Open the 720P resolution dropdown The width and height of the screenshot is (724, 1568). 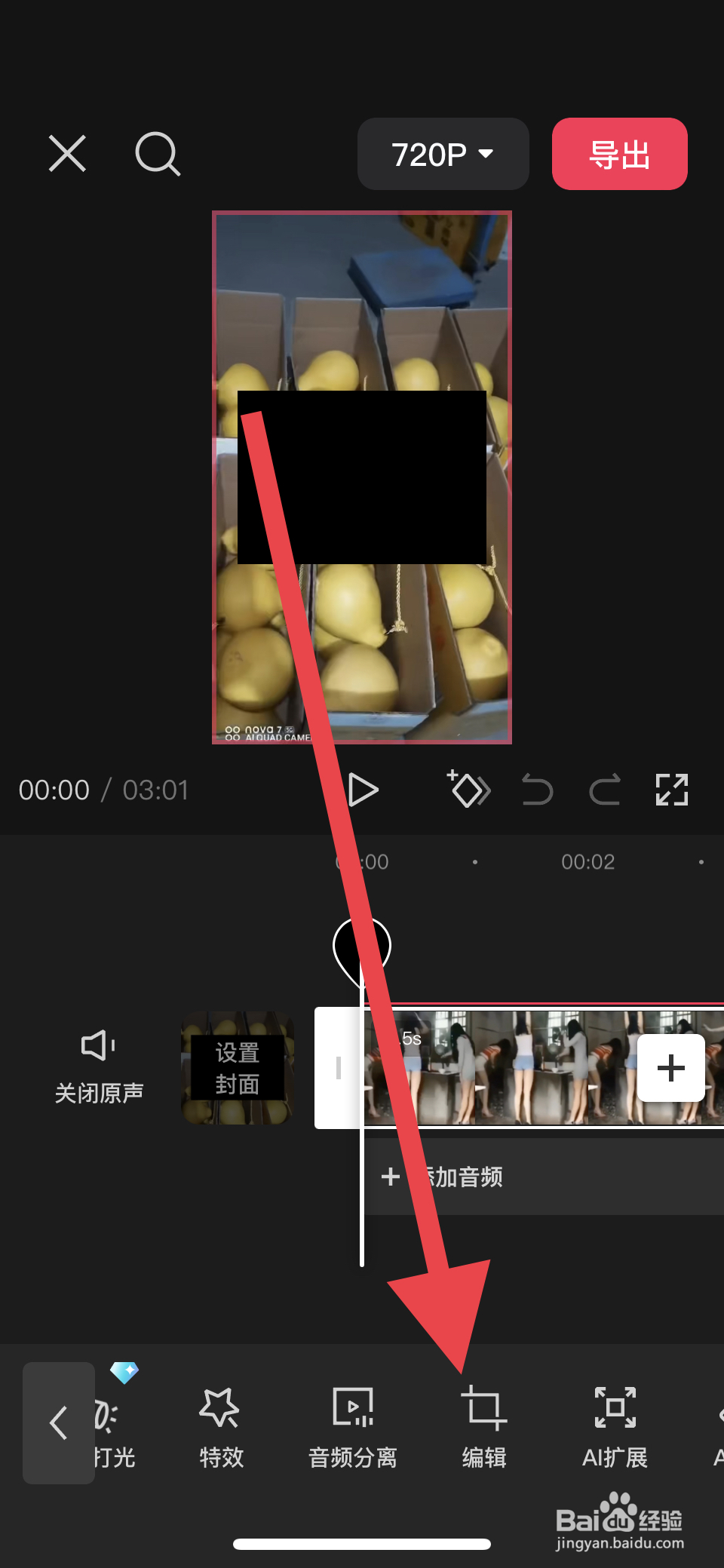pyautogui.click(x=443, y=154)
